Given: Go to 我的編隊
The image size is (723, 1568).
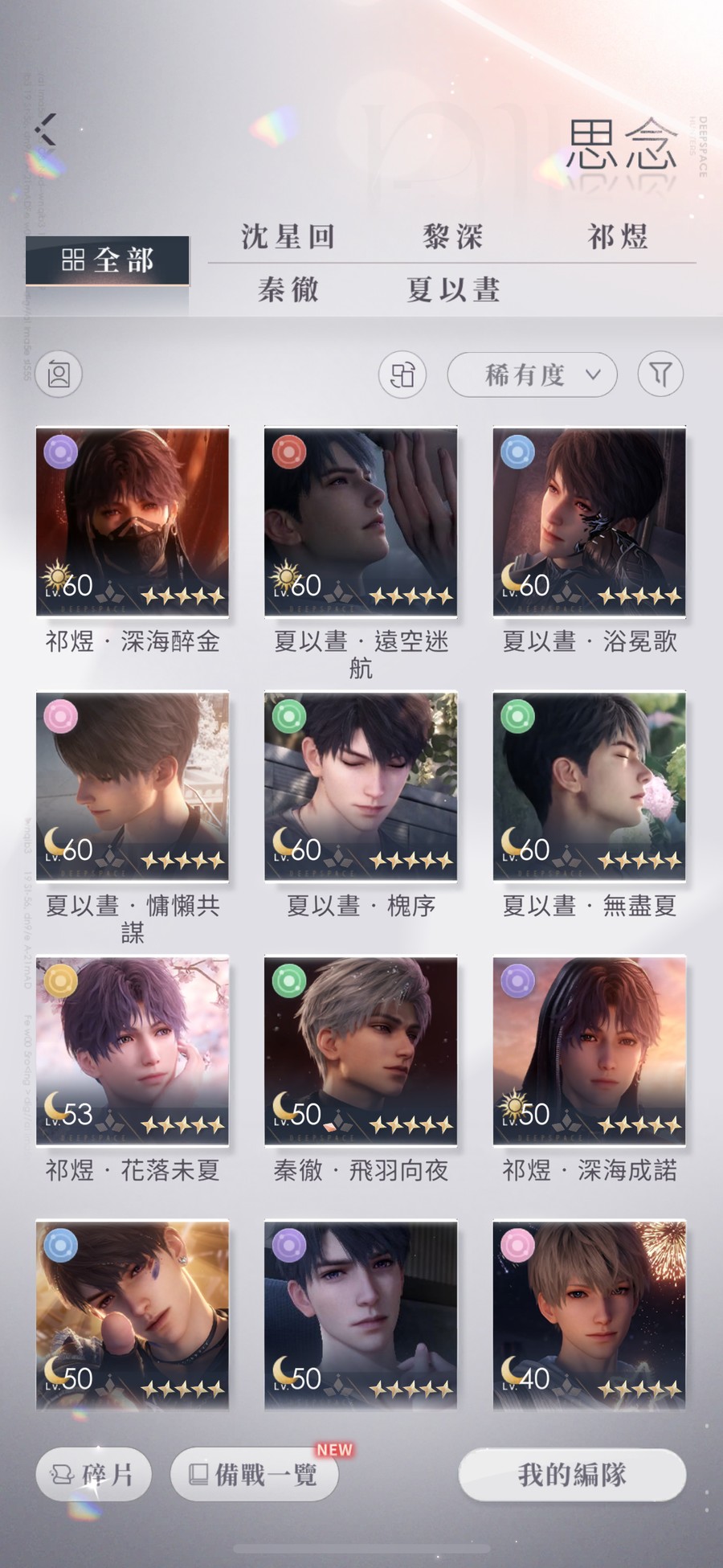Looking at the screenshot, I should click(x=572, y=1474).
